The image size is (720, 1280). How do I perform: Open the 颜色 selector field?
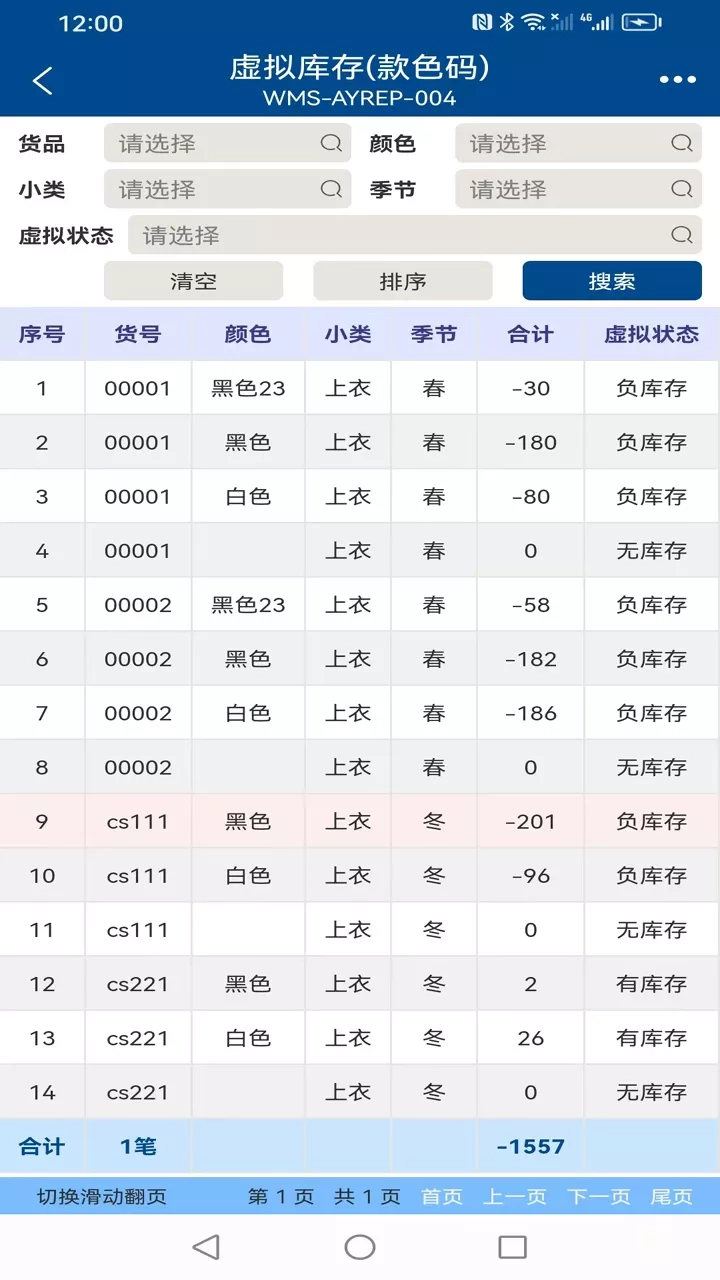point(578,143)
